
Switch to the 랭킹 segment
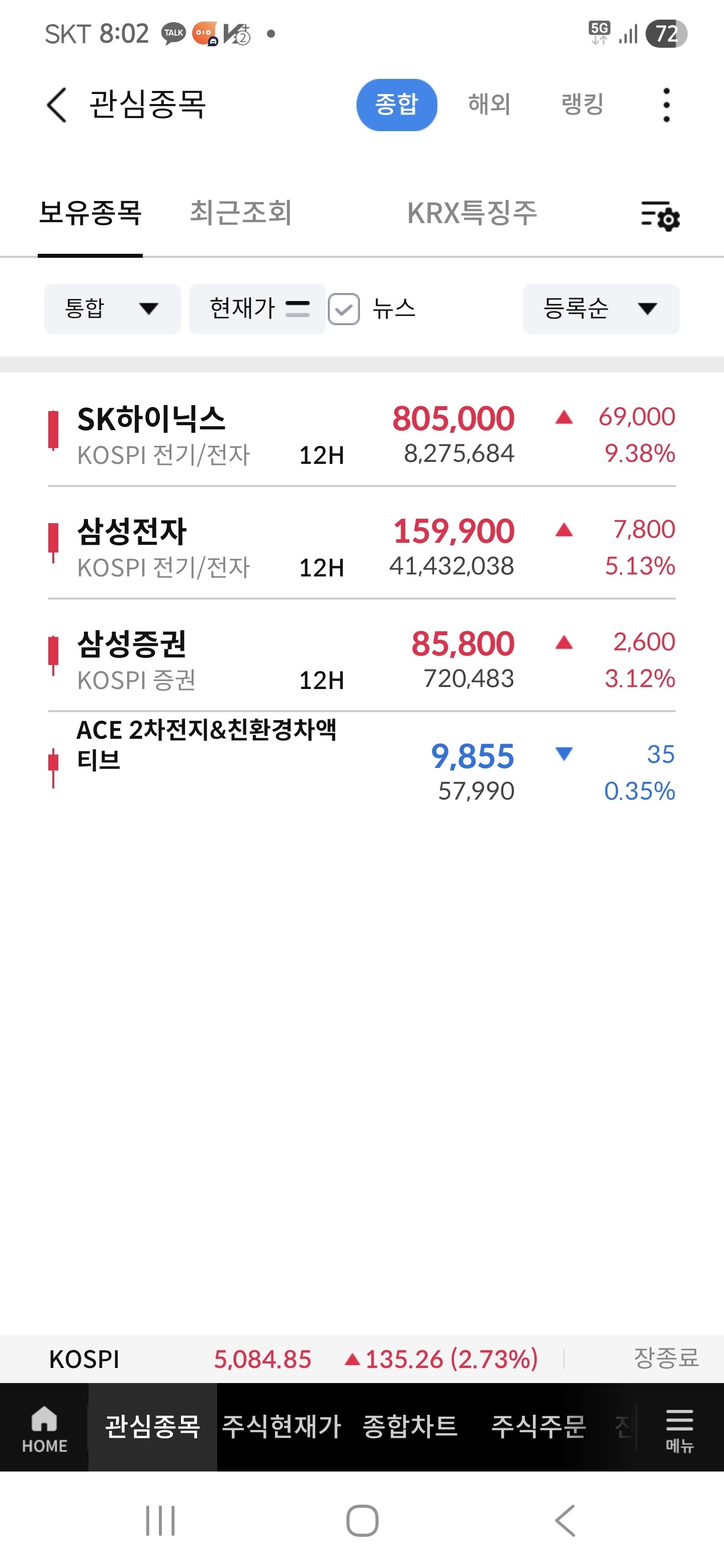tap(582, 105)
